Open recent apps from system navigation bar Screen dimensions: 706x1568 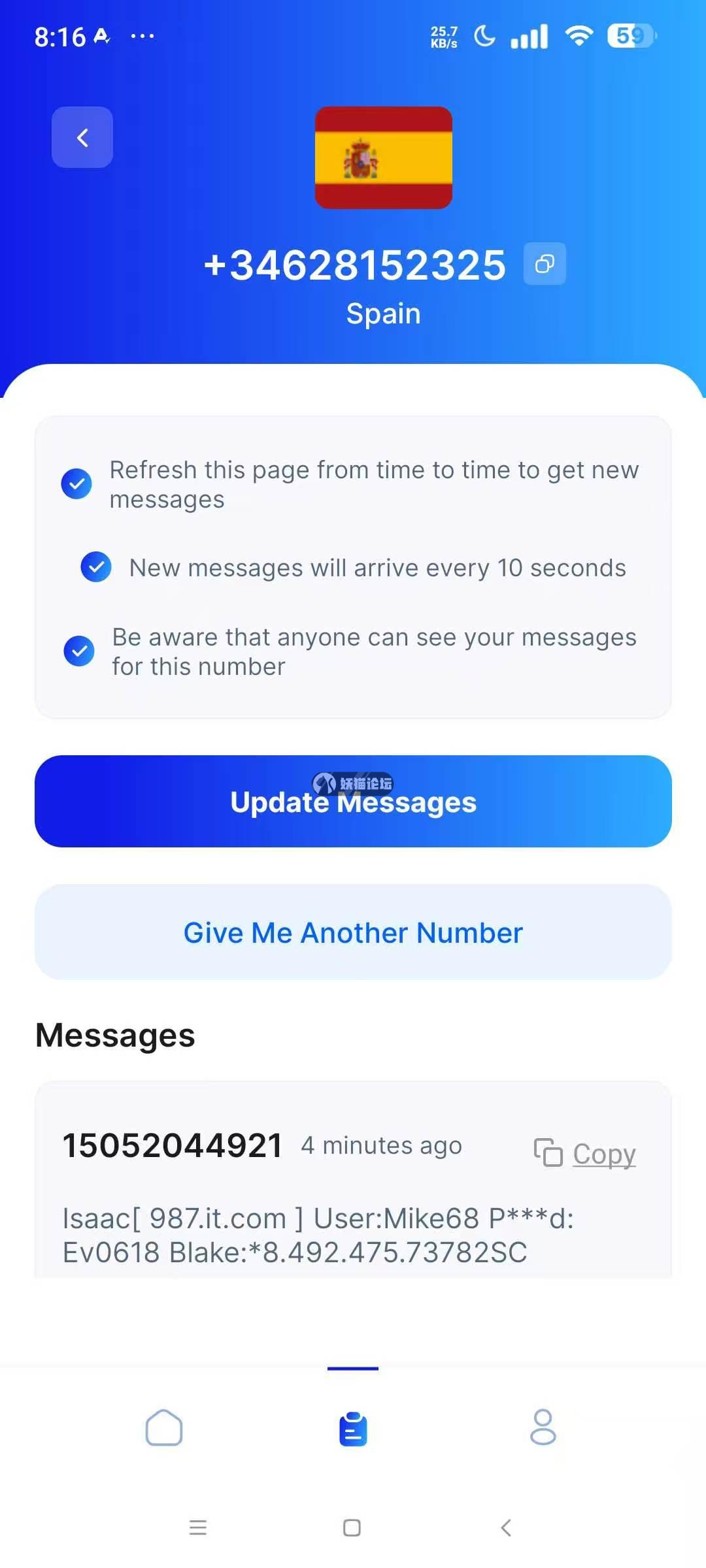[x=198, y=1527]
